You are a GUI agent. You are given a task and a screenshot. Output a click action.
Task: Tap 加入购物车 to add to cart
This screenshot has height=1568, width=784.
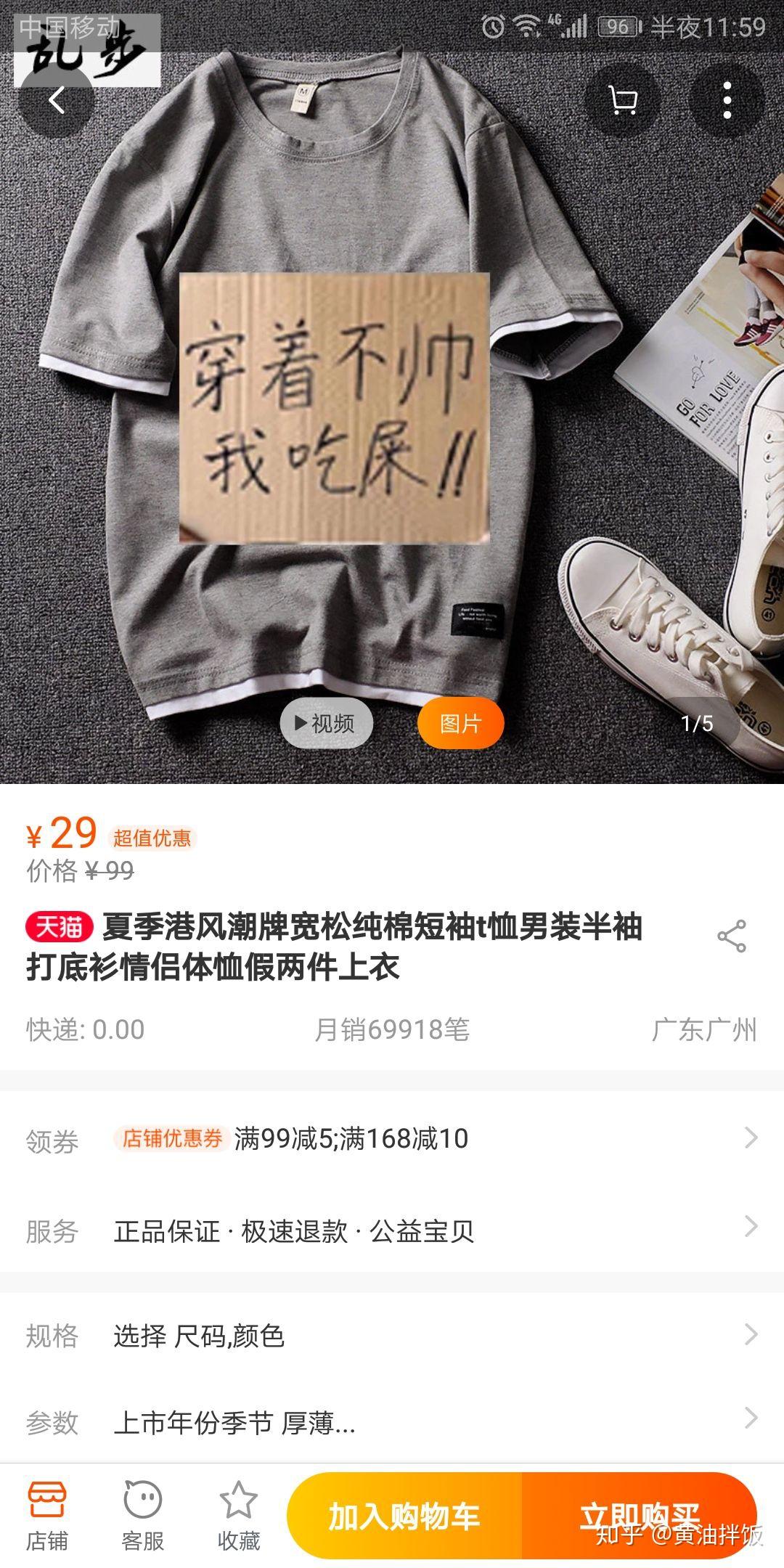[x=404, y=1516]
